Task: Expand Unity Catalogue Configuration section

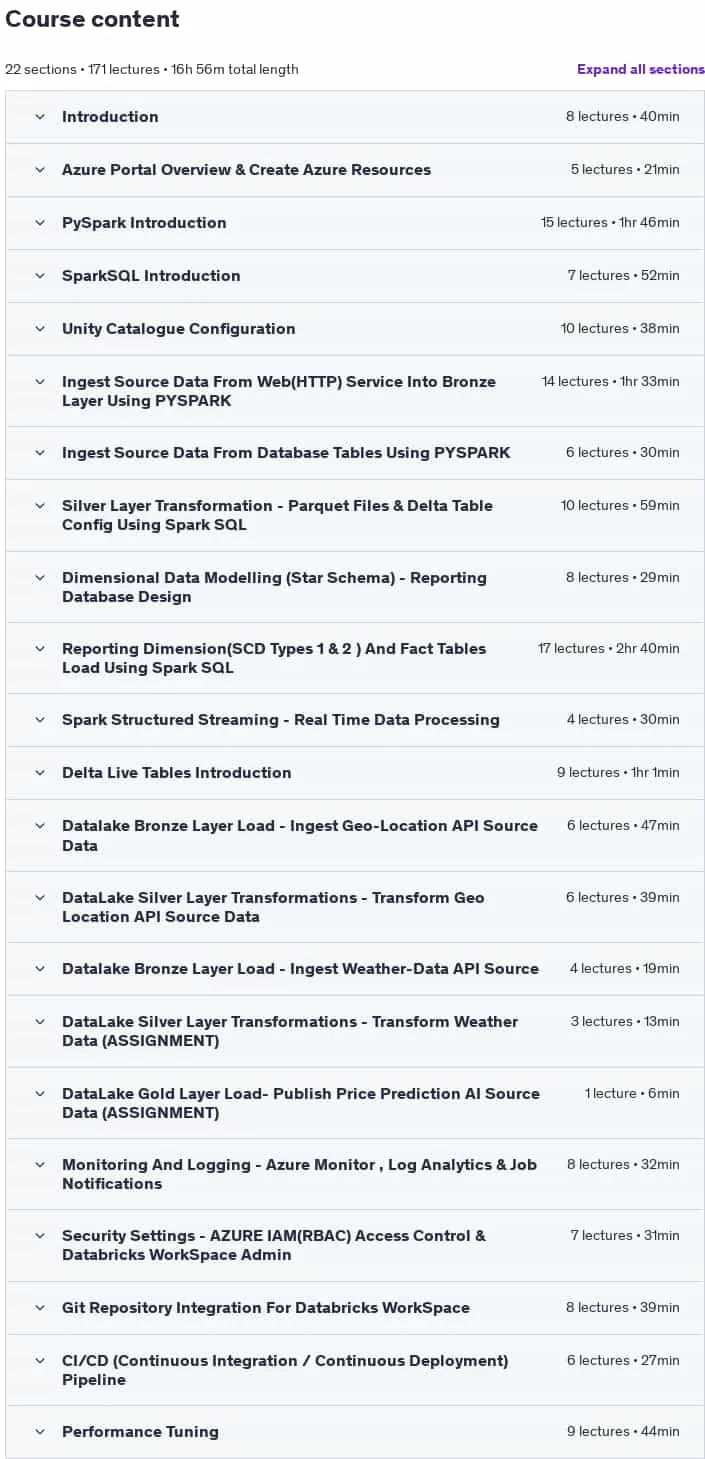Action: (x=355, y=329)
